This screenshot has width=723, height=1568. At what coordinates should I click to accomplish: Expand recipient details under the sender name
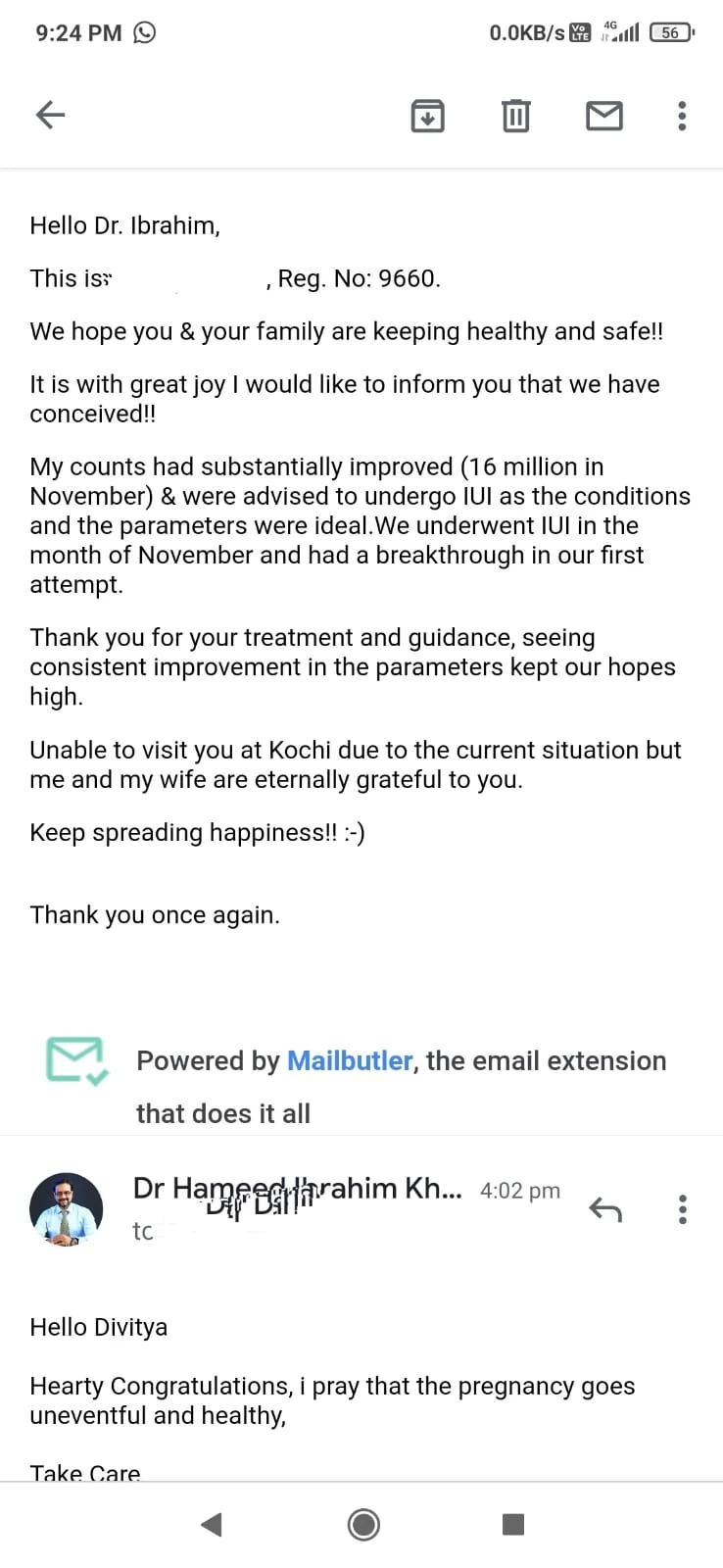coord(144,1232)
